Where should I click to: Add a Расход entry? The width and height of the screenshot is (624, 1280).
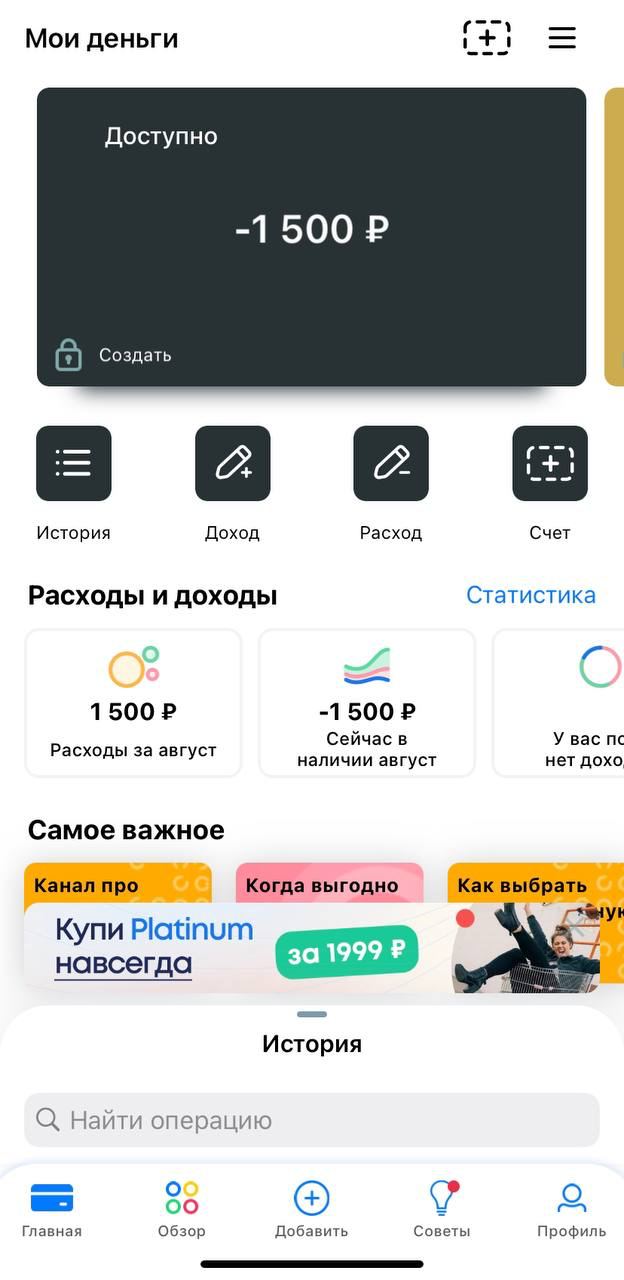pyautogui.click(x=391, y=464)
